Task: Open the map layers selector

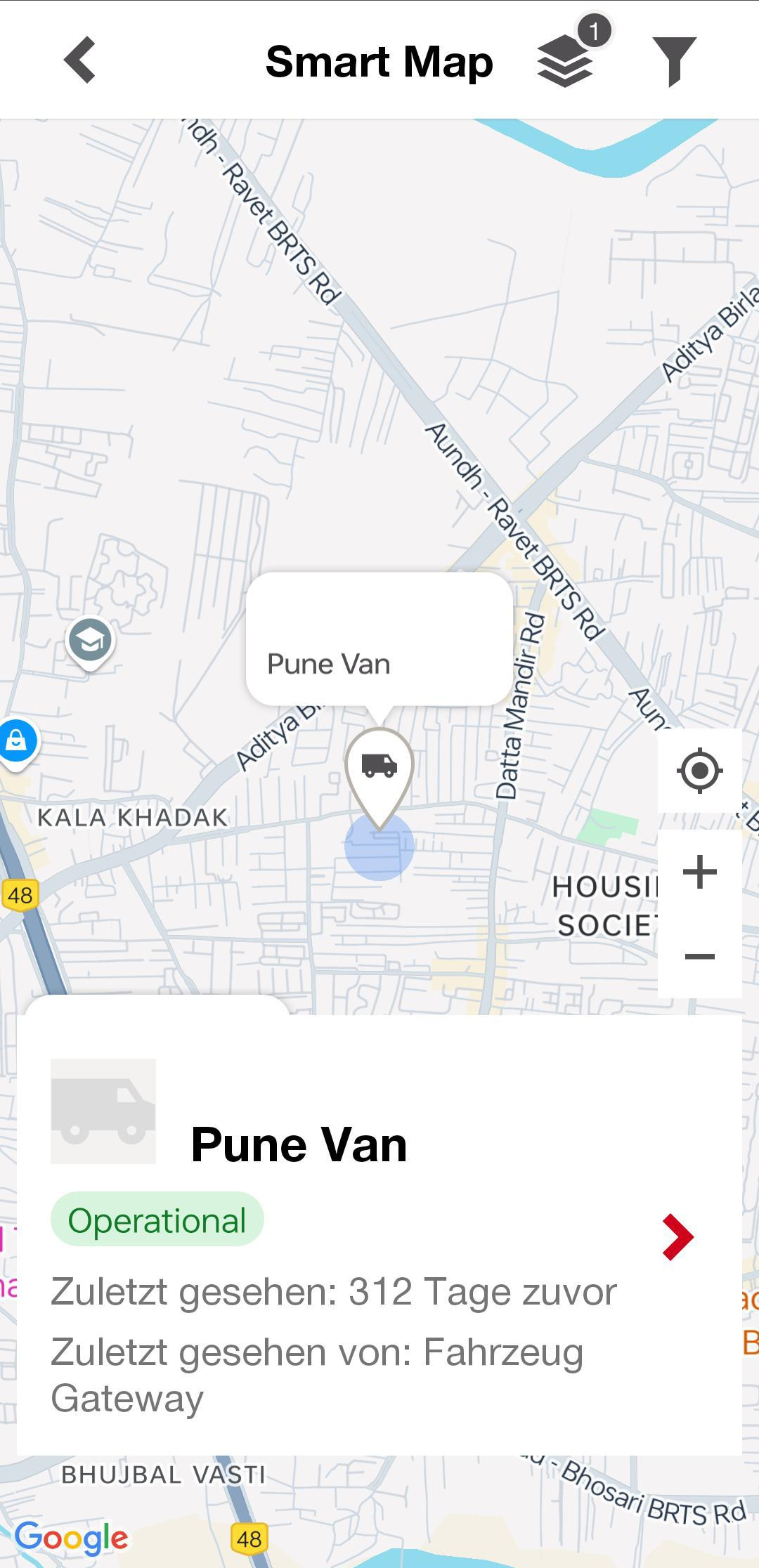Action: click(566, 62)
